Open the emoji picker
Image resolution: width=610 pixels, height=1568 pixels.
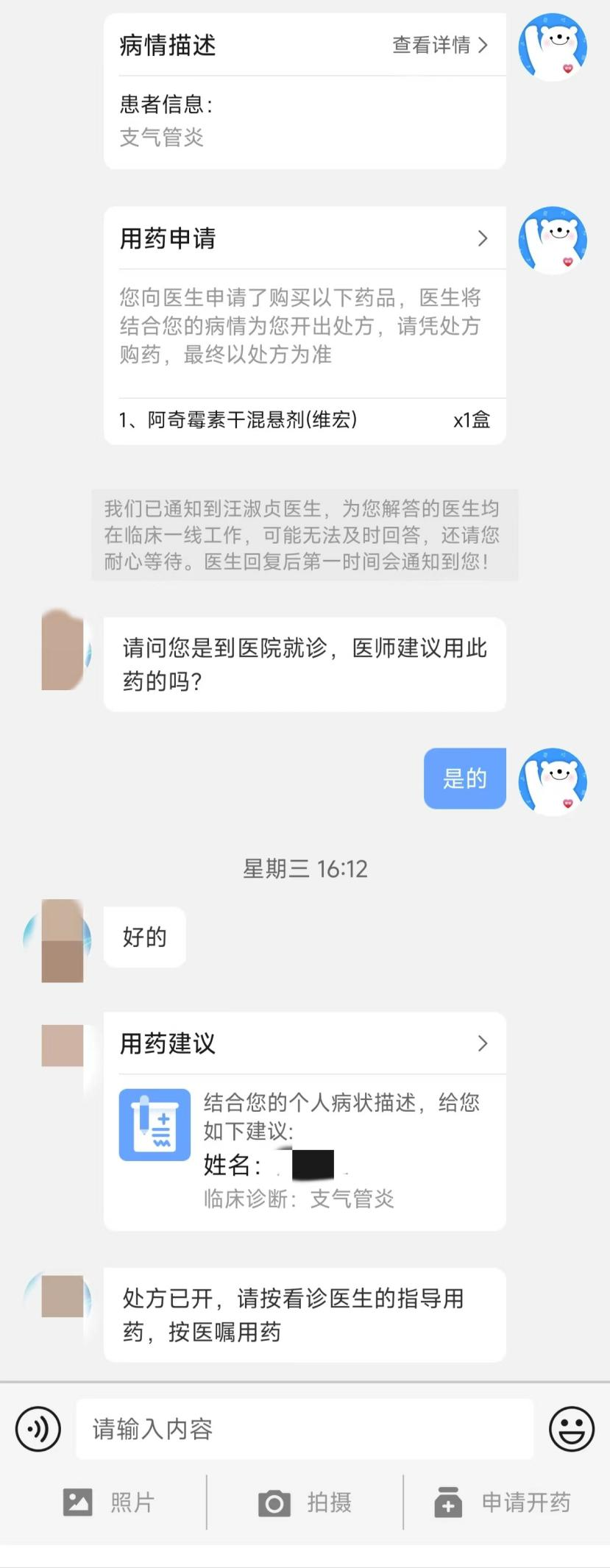pos(571,1429)
